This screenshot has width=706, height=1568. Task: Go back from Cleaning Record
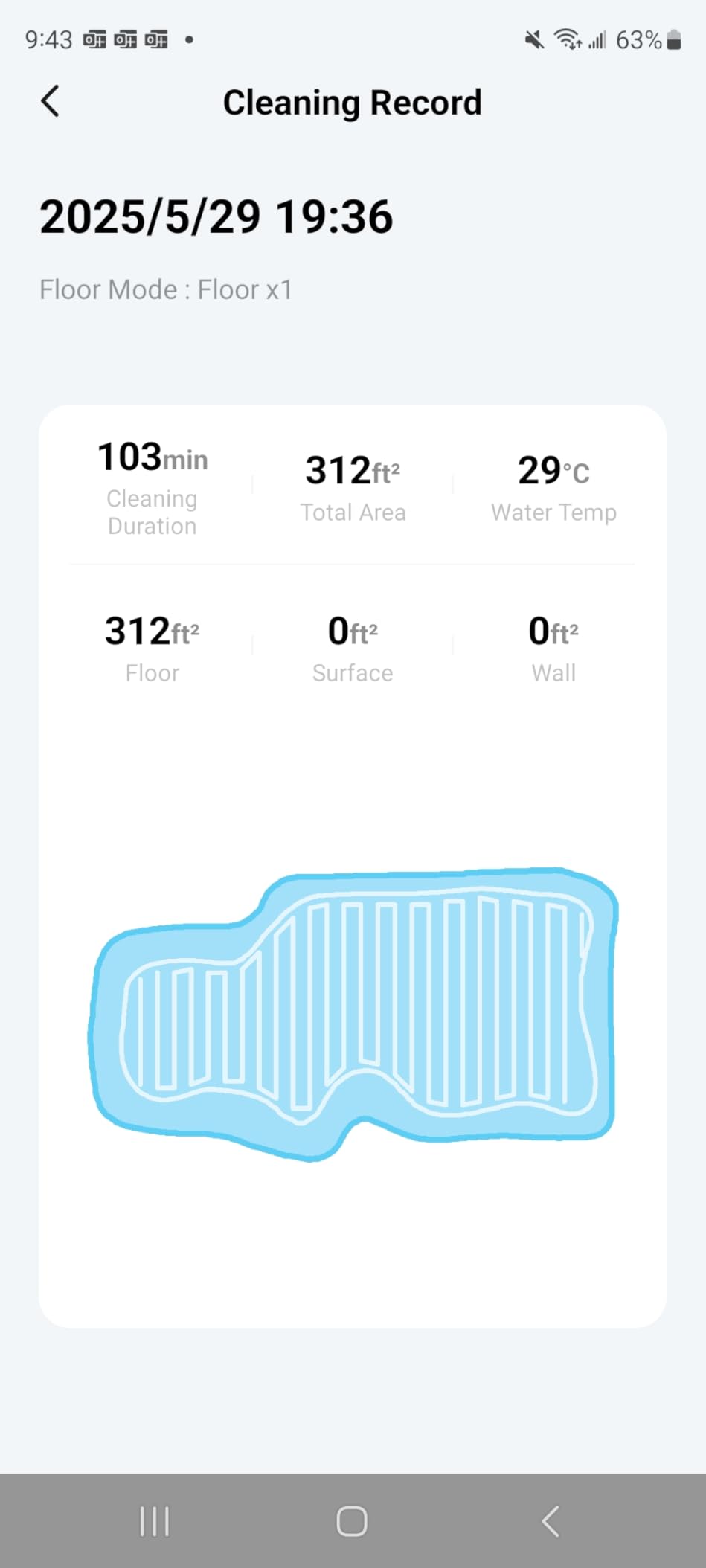(50, 102)
